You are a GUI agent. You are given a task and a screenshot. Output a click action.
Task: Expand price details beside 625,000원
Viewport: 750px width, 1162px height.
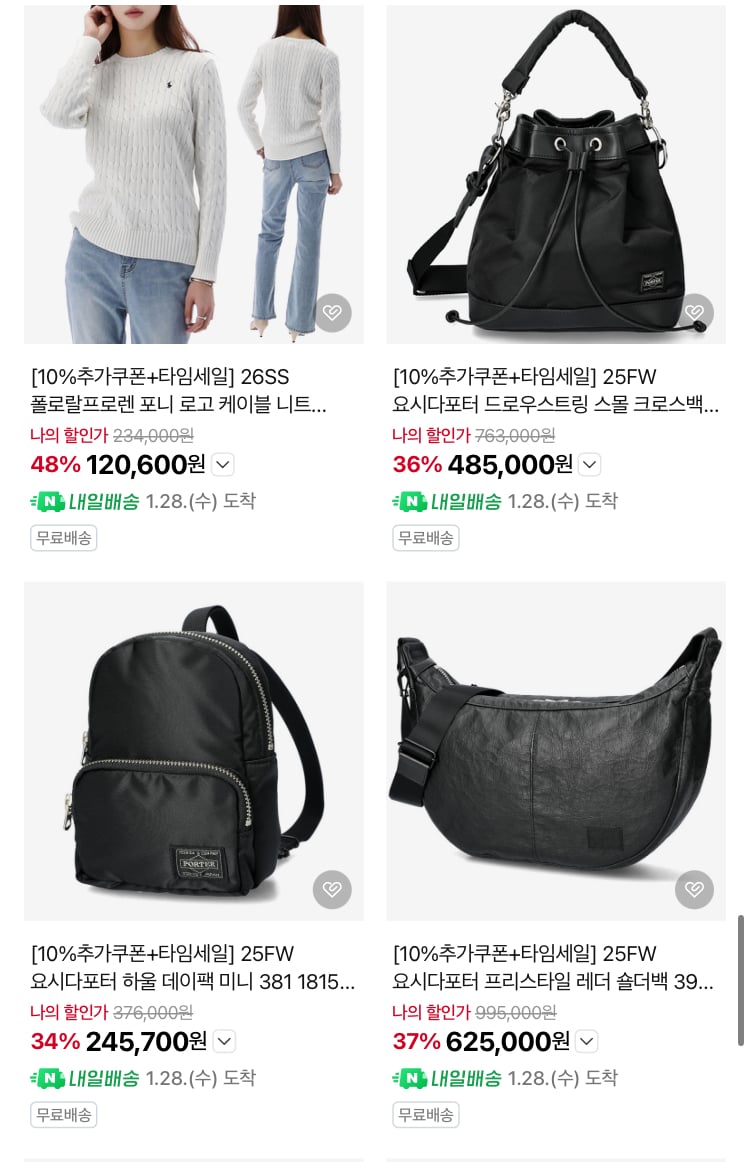(x=586, y=1041)
